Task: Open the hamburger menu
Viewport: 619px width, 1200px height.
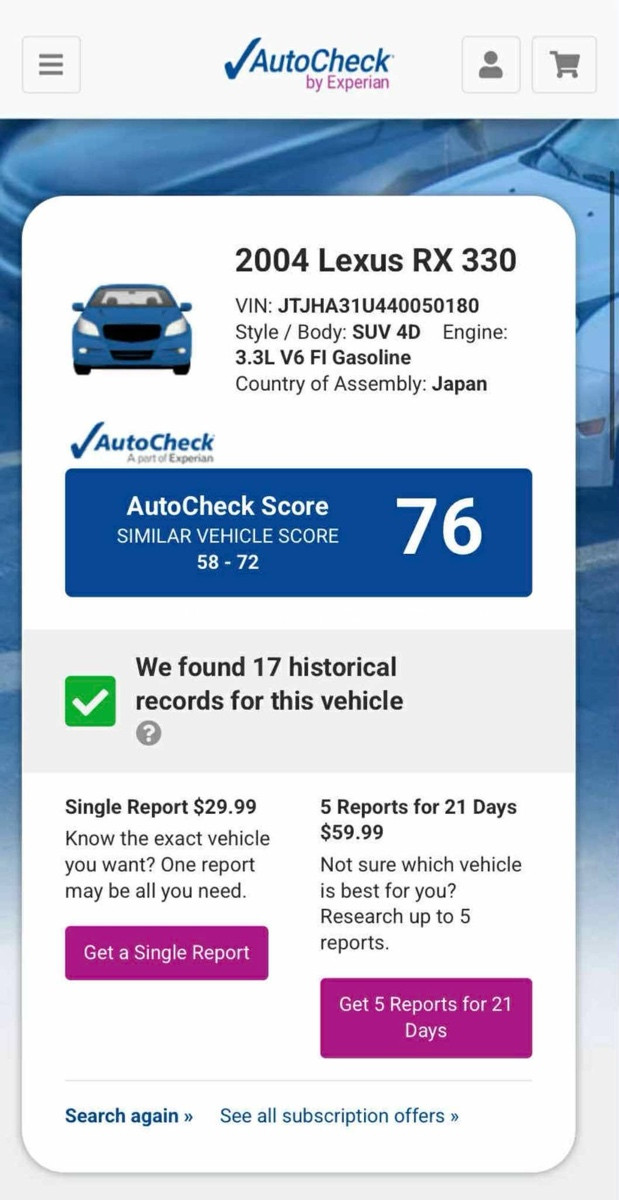Action: (x=51, y=65)
